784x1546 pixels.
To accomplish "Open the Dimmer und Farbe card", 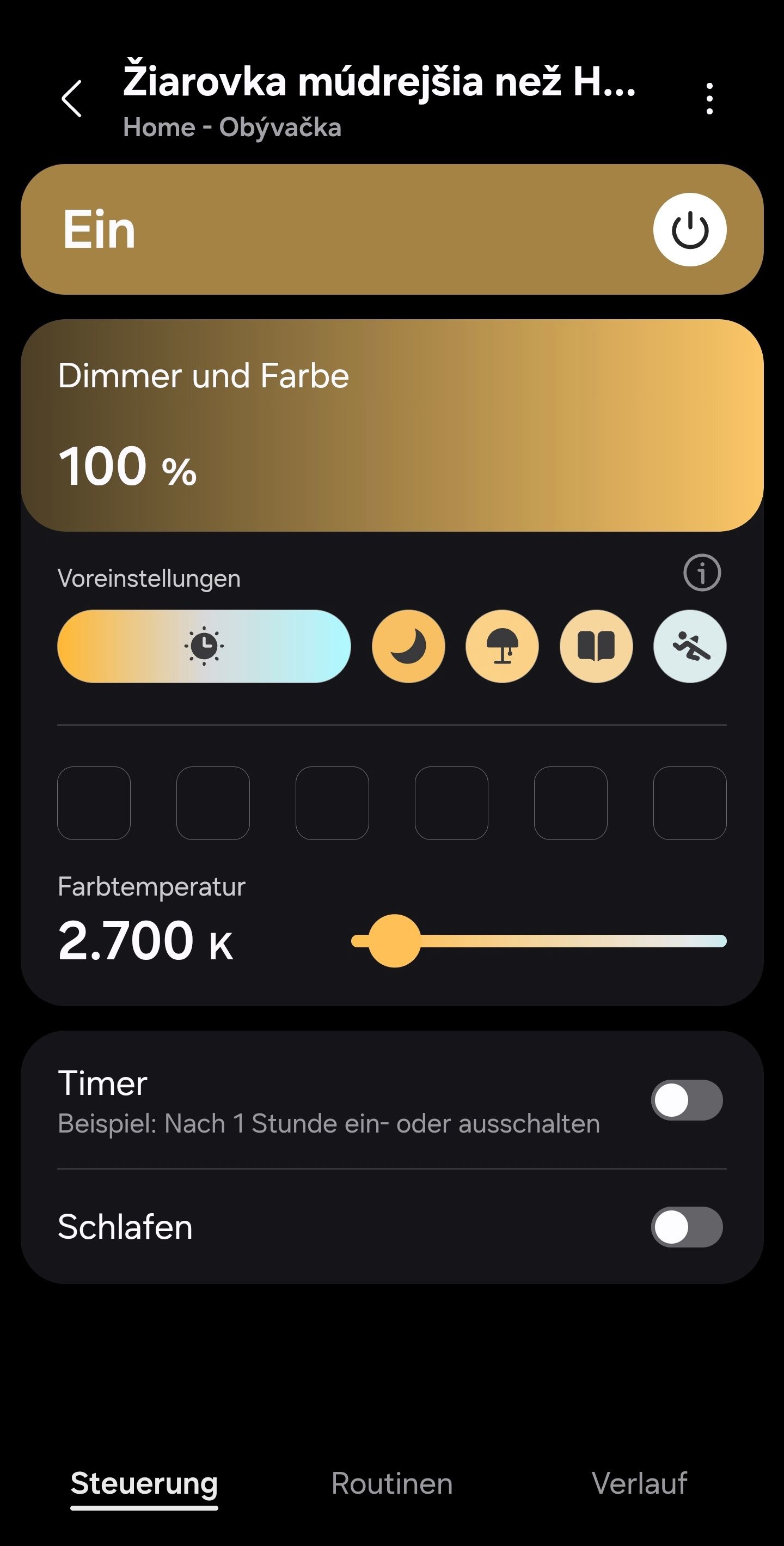I will (391, 425).
